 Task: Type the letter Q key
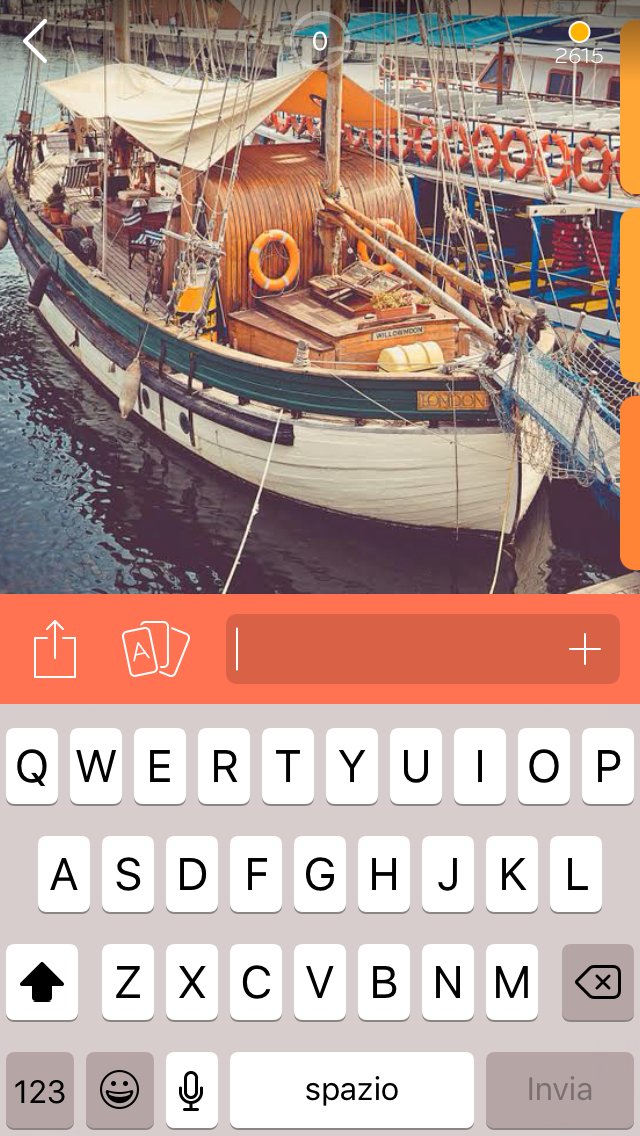32,767
